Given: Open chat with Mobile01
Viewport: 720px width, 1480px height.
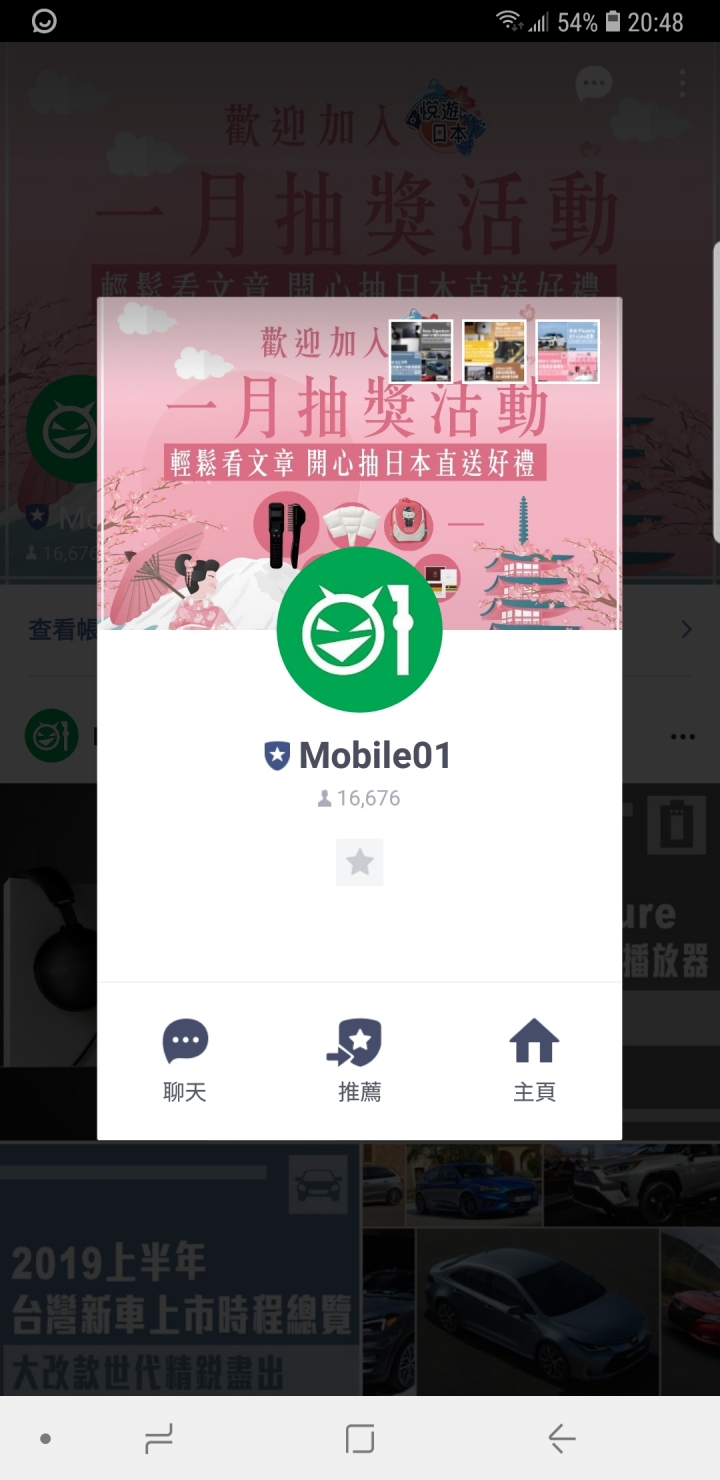Looking at the screenshot, I should coord(185,1060).
